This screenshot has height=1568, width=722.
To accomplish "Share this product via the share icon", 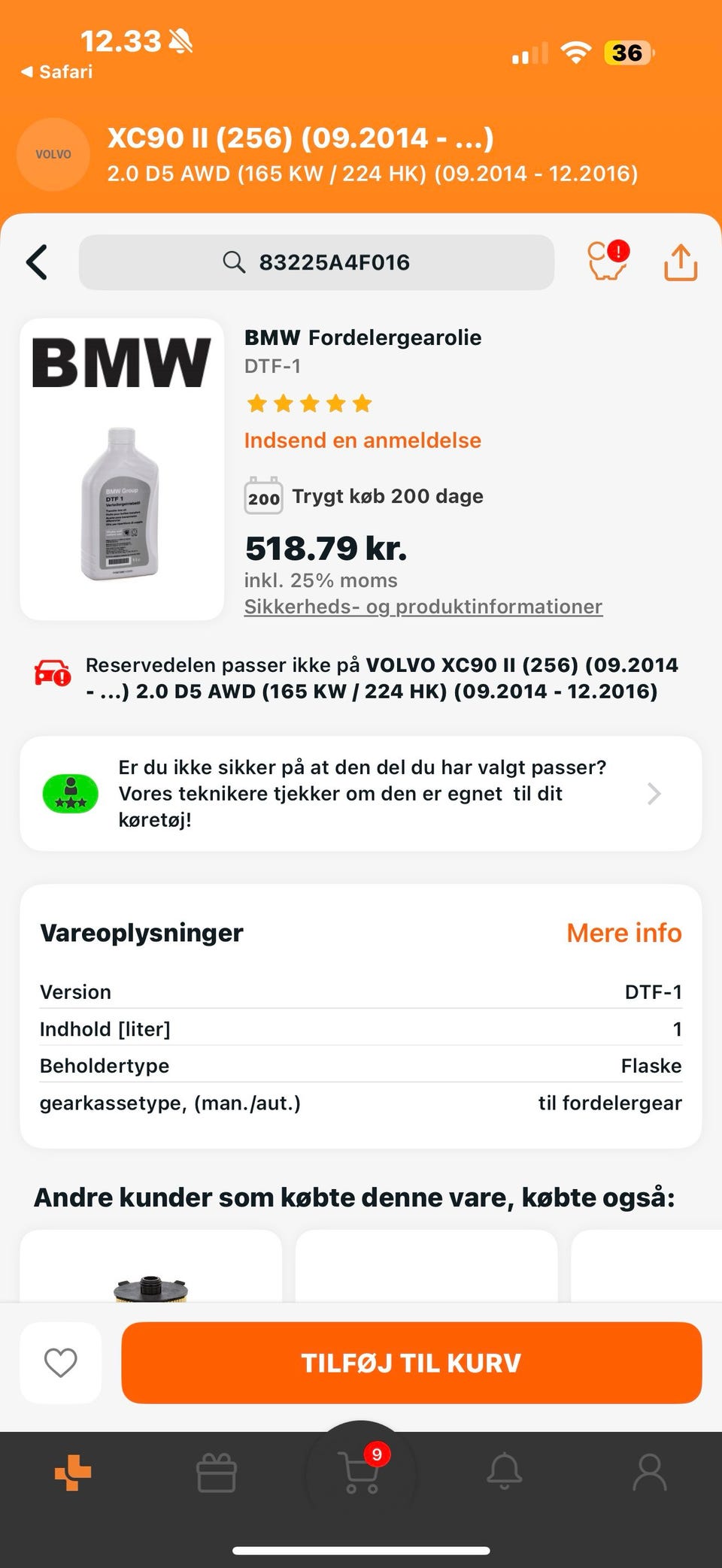I will [680, 263].
